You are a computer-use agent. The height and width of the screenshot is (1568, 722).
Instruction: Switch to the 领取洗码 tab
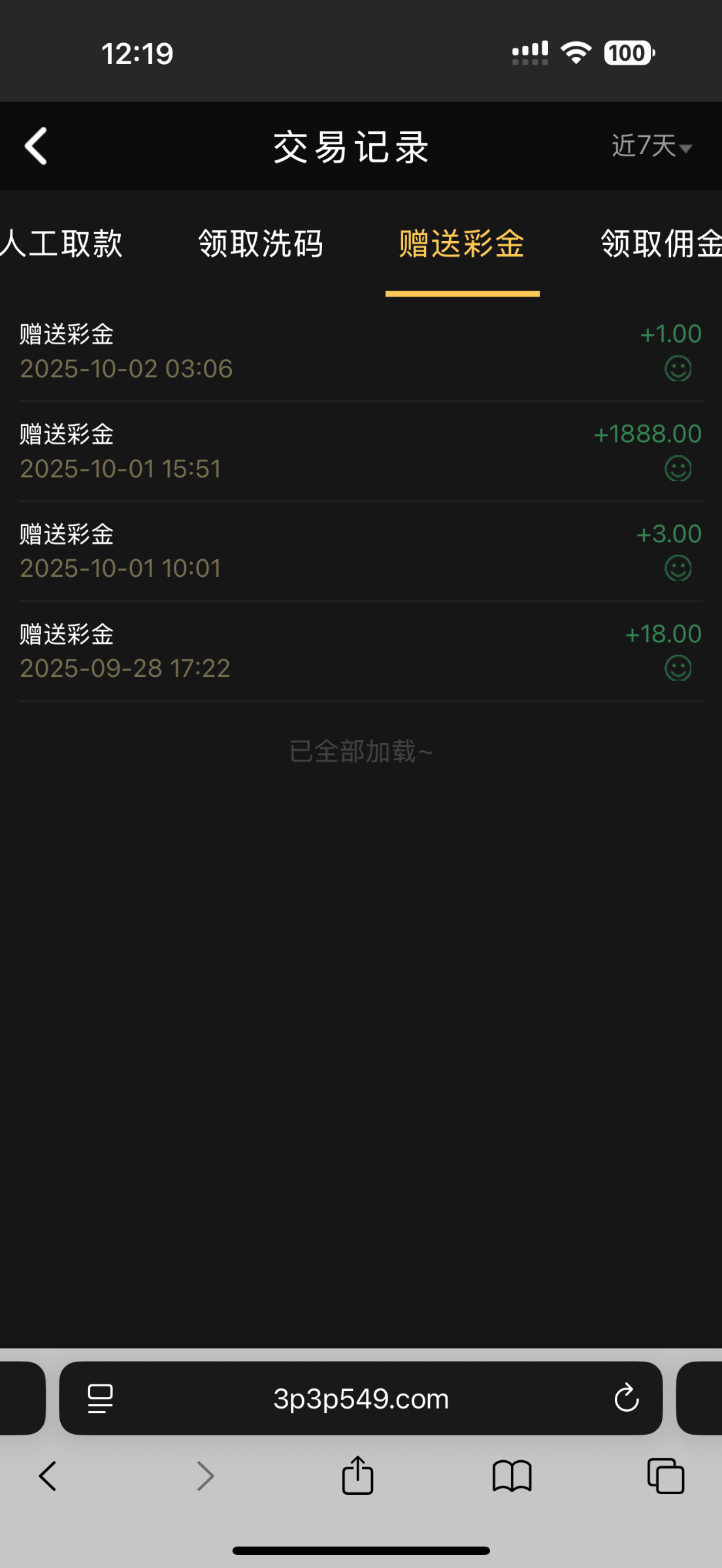click(261, 244)
